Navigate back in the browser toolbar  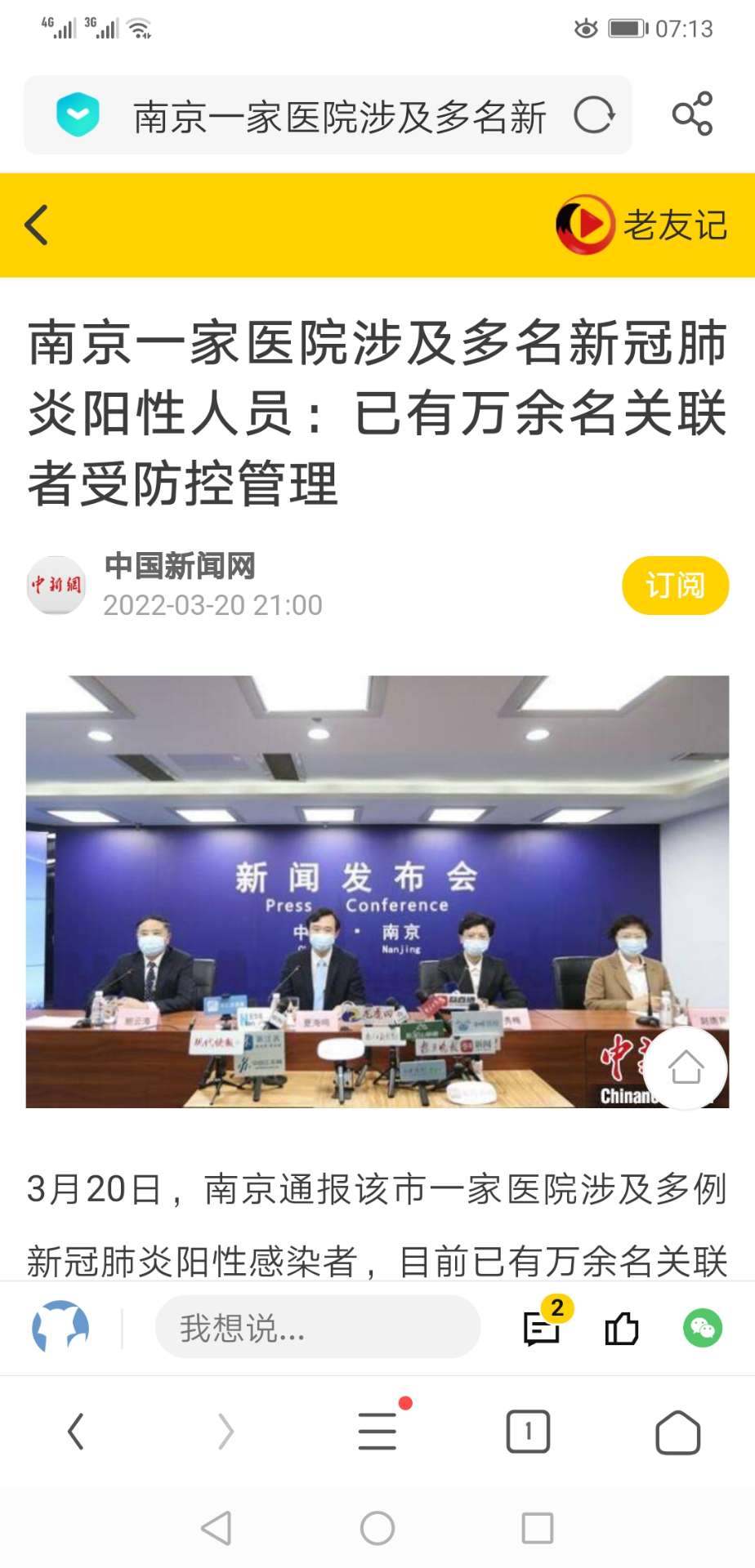pos(76,1432)
